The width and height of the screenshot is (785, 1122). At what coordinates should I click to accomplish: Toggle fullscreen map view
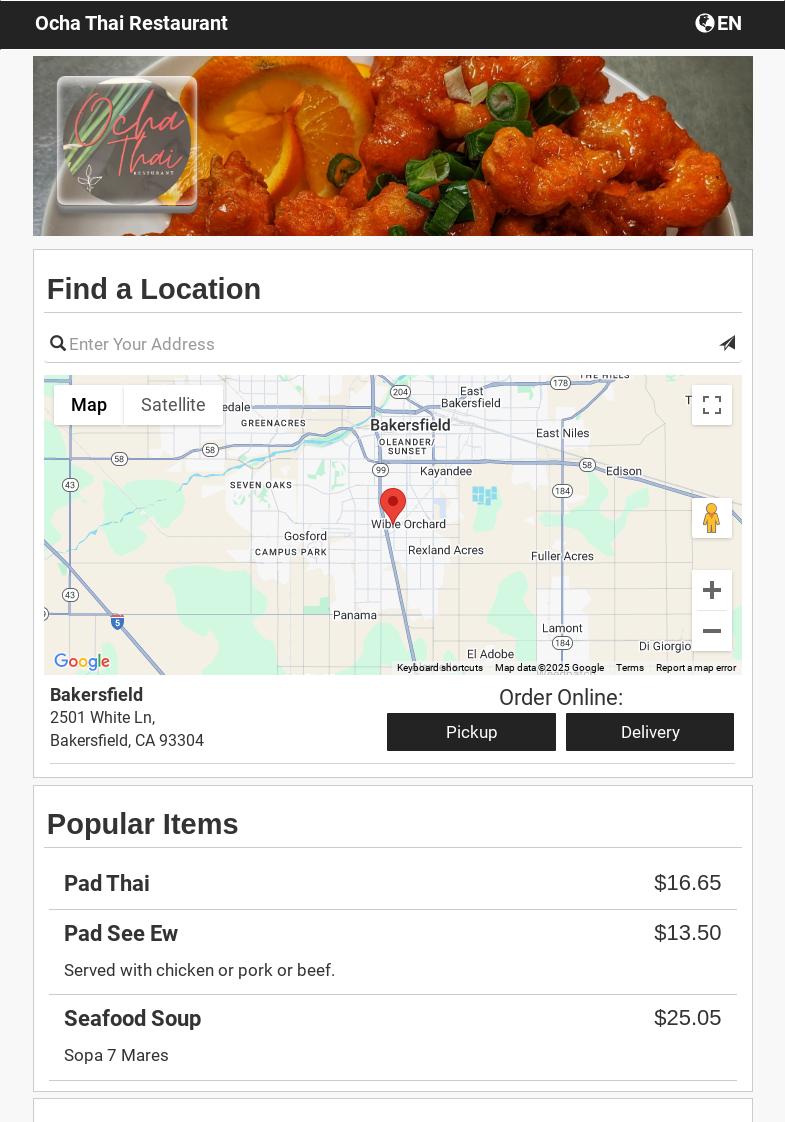coord(711,405)
